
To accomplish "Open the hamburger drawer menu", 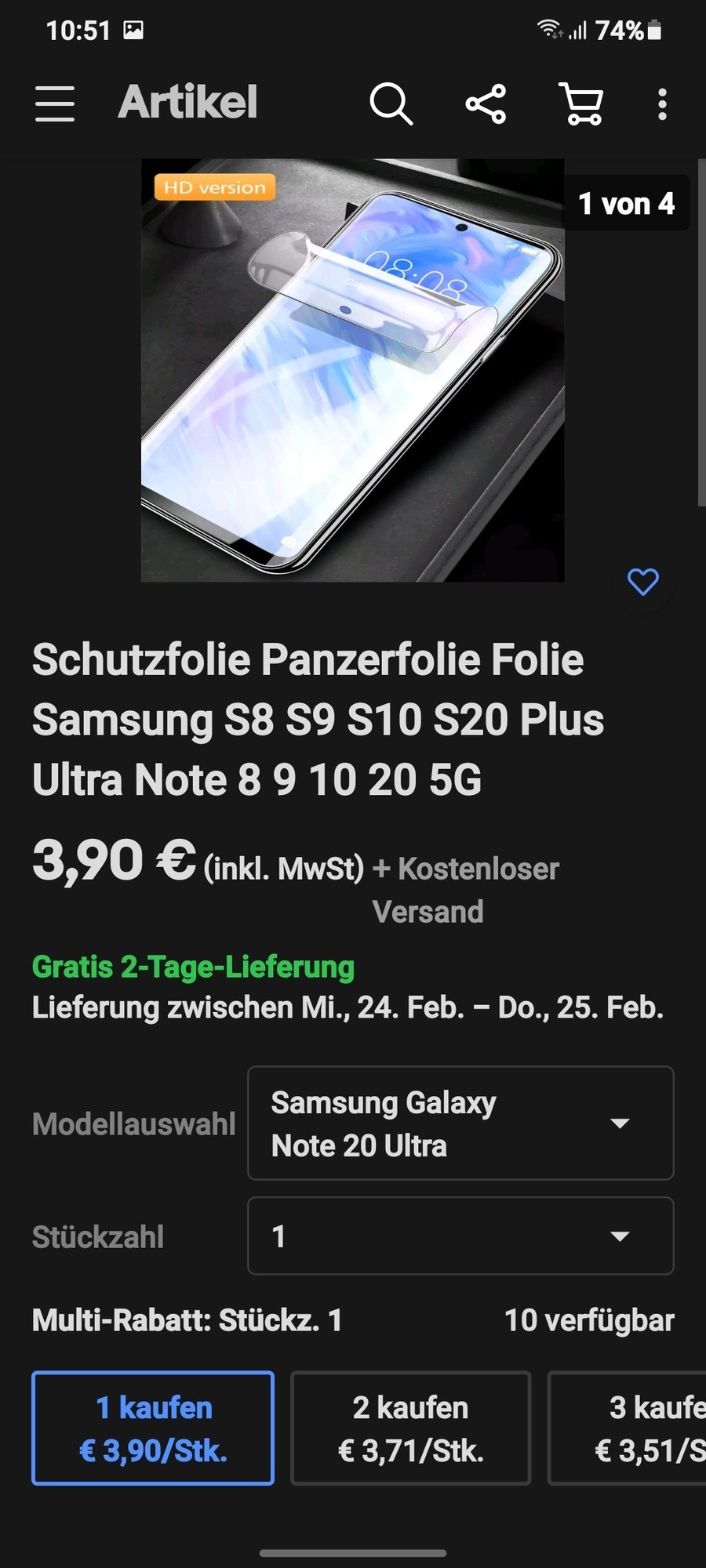I will coord(55,103).
